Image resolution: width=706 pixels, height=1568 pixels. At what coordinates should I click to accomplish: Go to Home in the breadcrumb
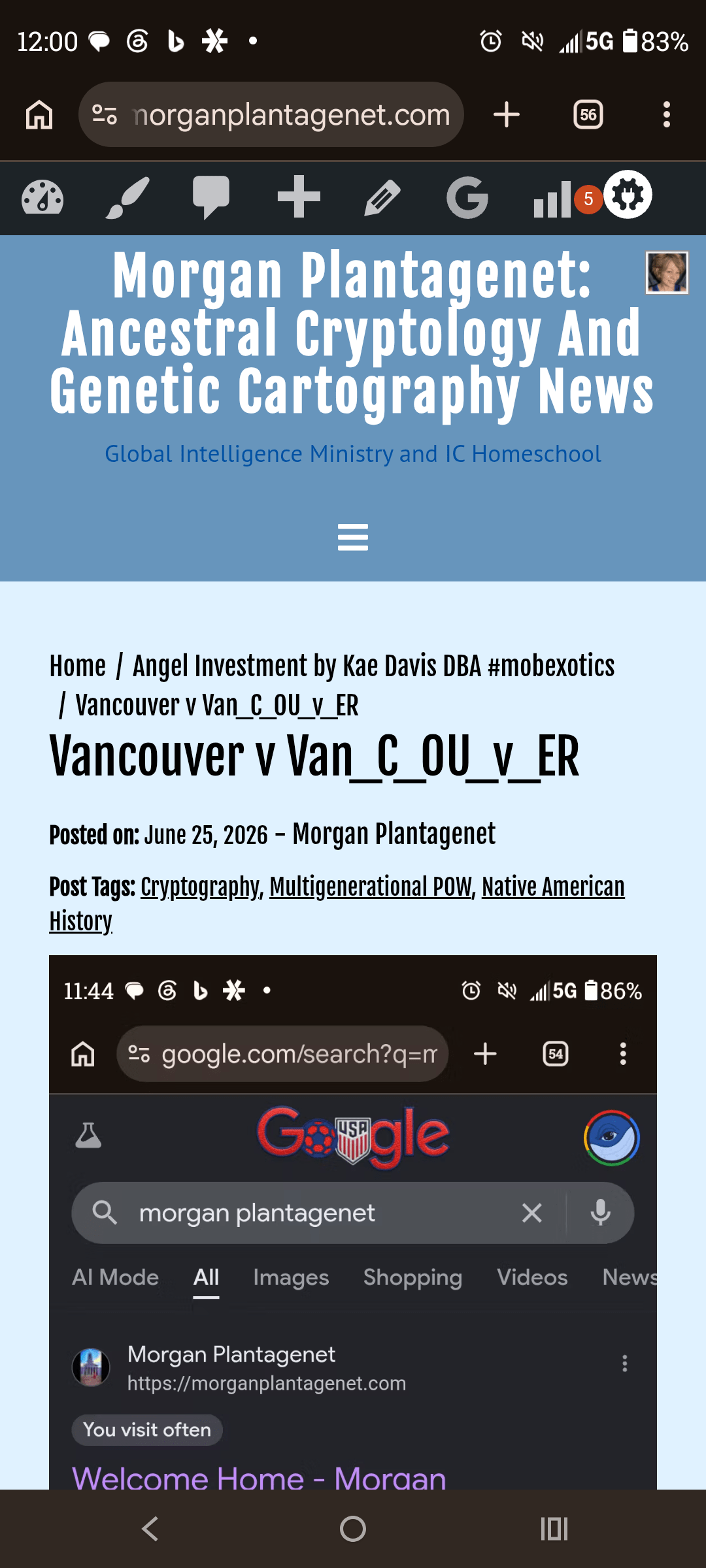click(78, 666)
